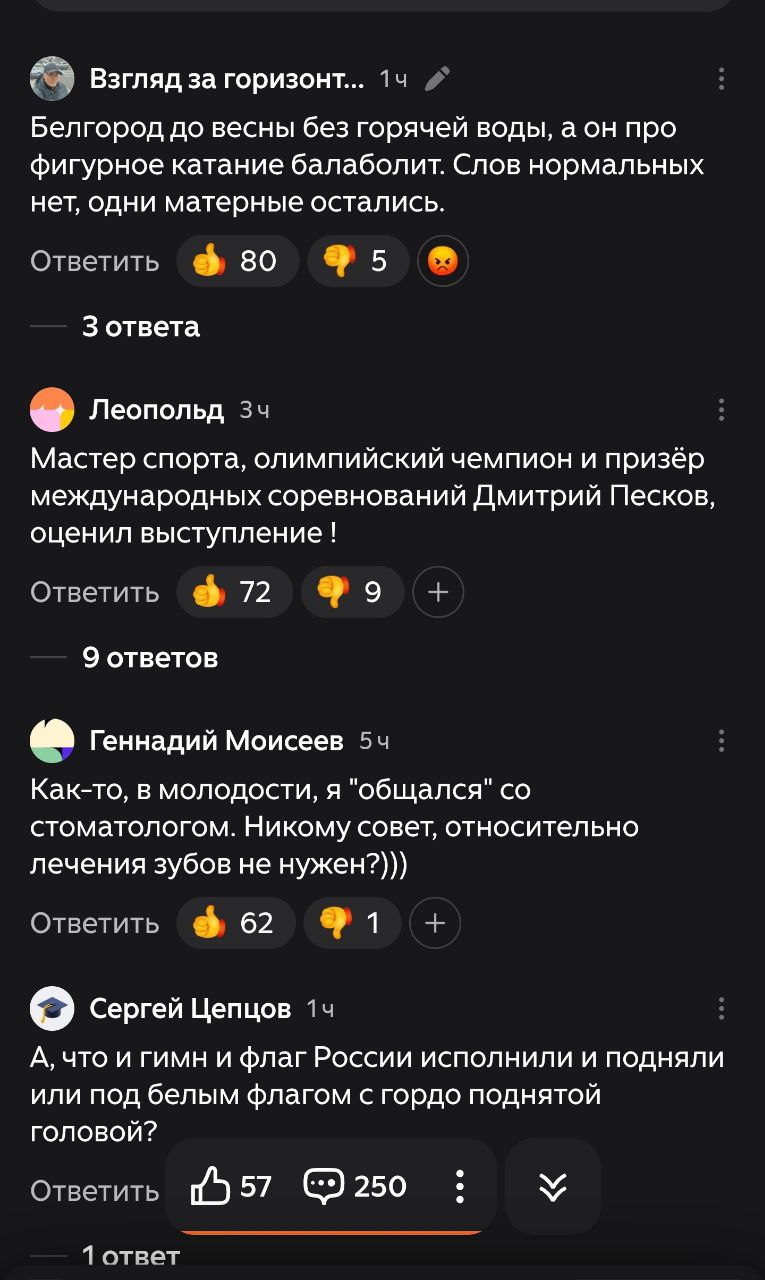The image size is (765, 1280).
Task: Dislike Леопольд's comment
Action: 352,592
